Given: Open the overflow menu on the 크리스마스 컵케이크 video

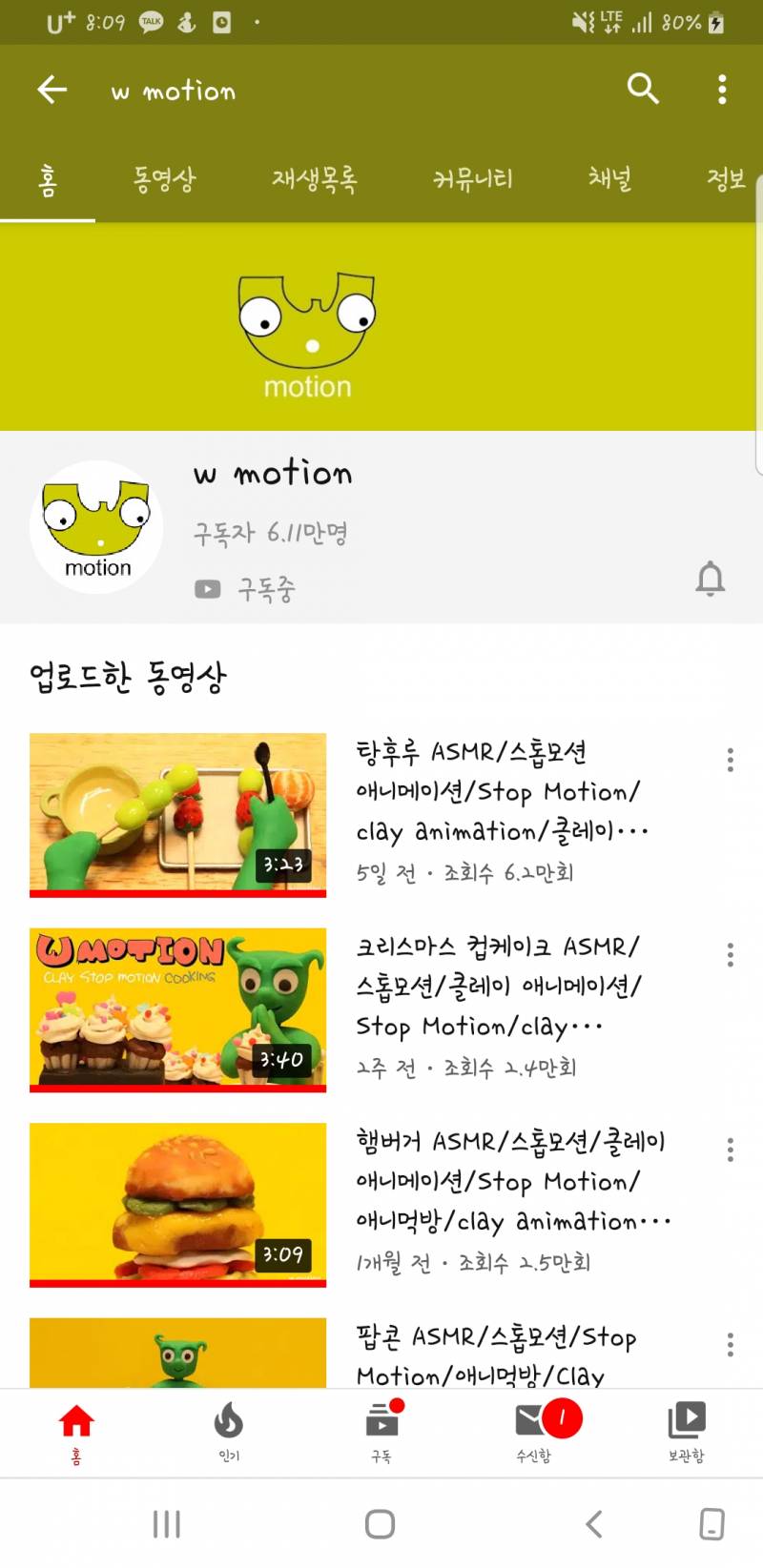Looking at the screenshot, I should pyautogui.click(x=729, y=951).
